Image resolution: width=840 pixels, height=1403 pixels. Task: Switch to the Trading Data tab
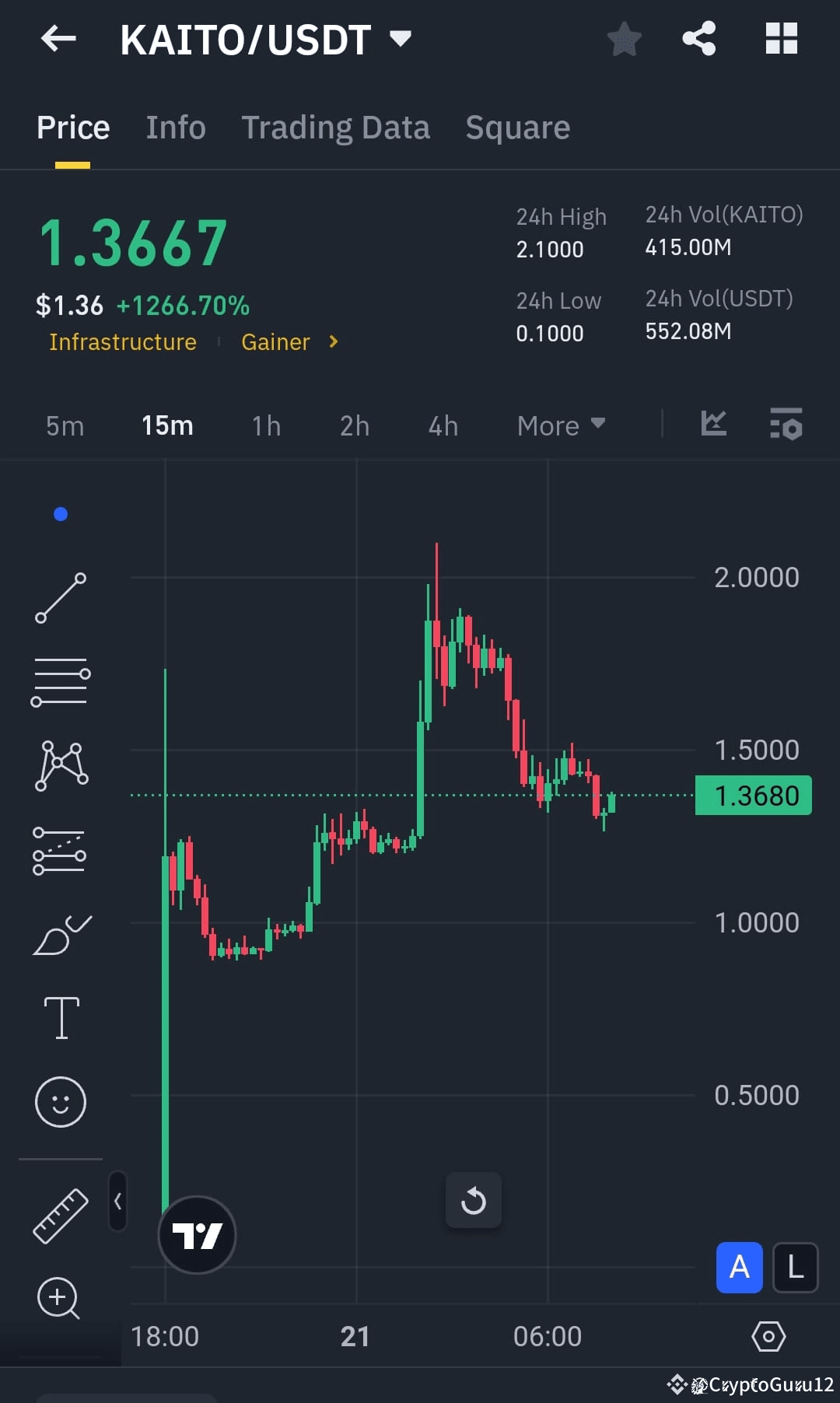pyautogui.click(x=336, y=127)
